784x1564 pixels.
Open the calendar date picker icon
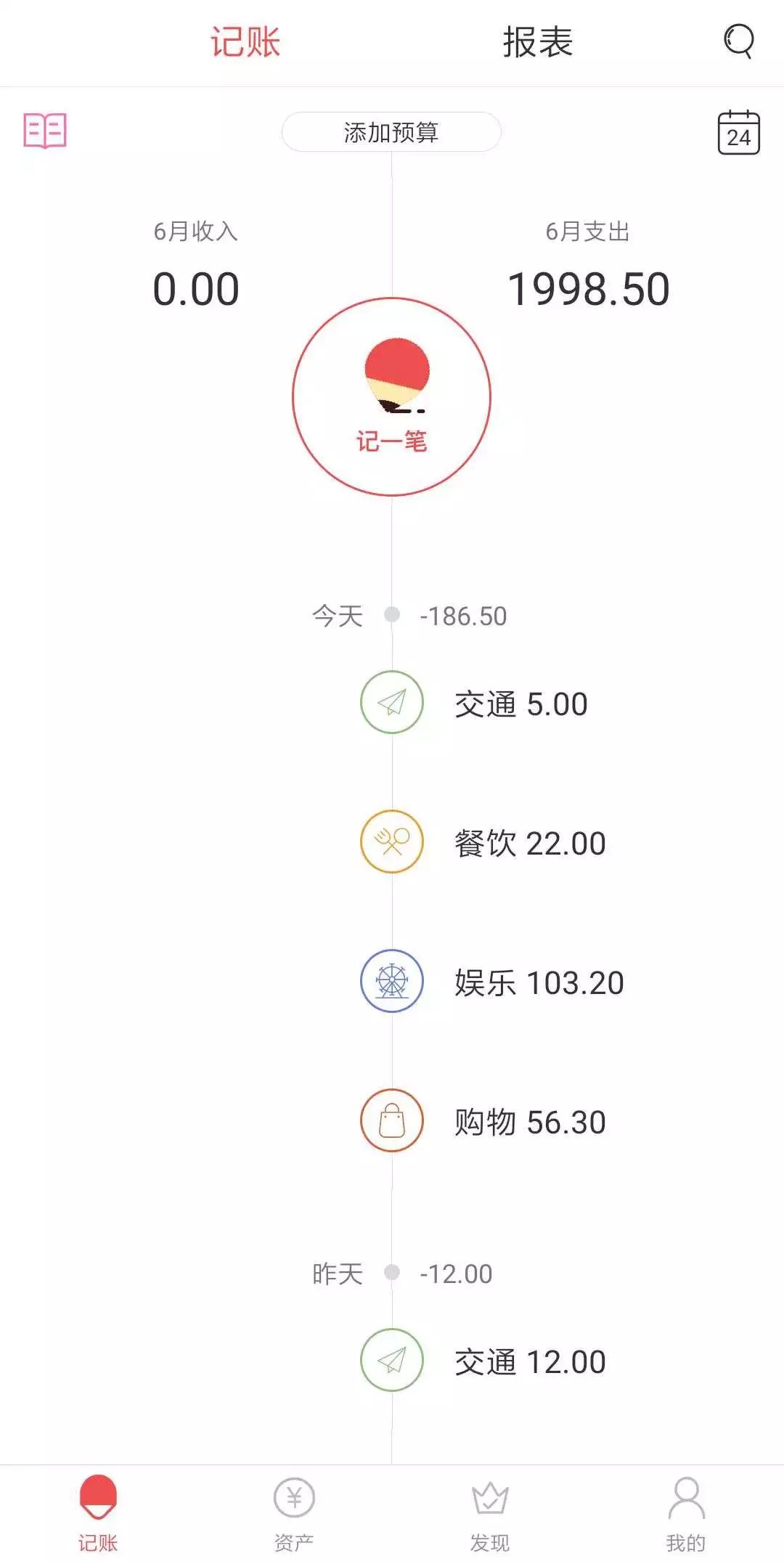click(738, 132)
